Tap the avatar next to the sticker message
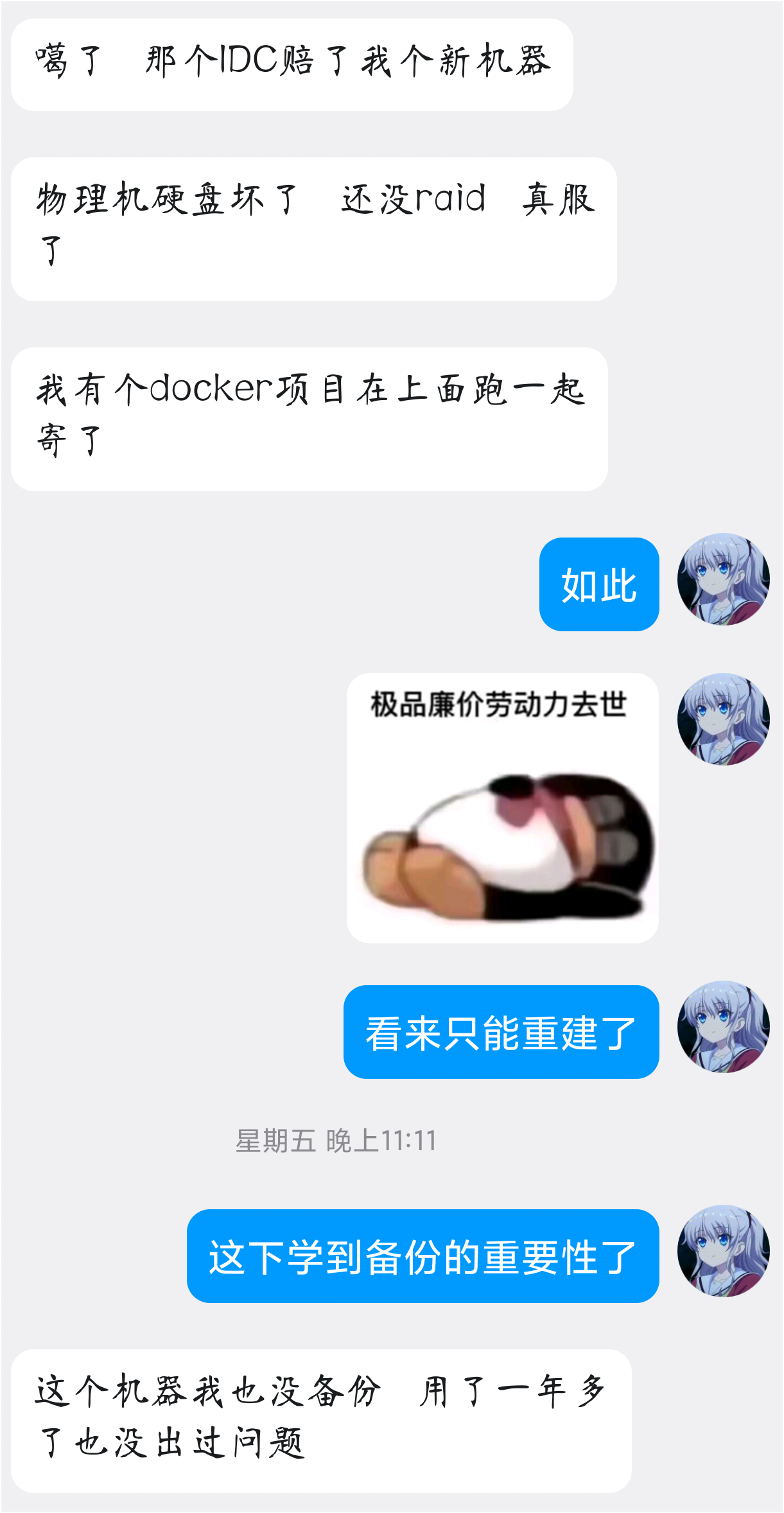Image resolution: width=784 pixels, height=1513 pixels. click(x=723, y=719)
